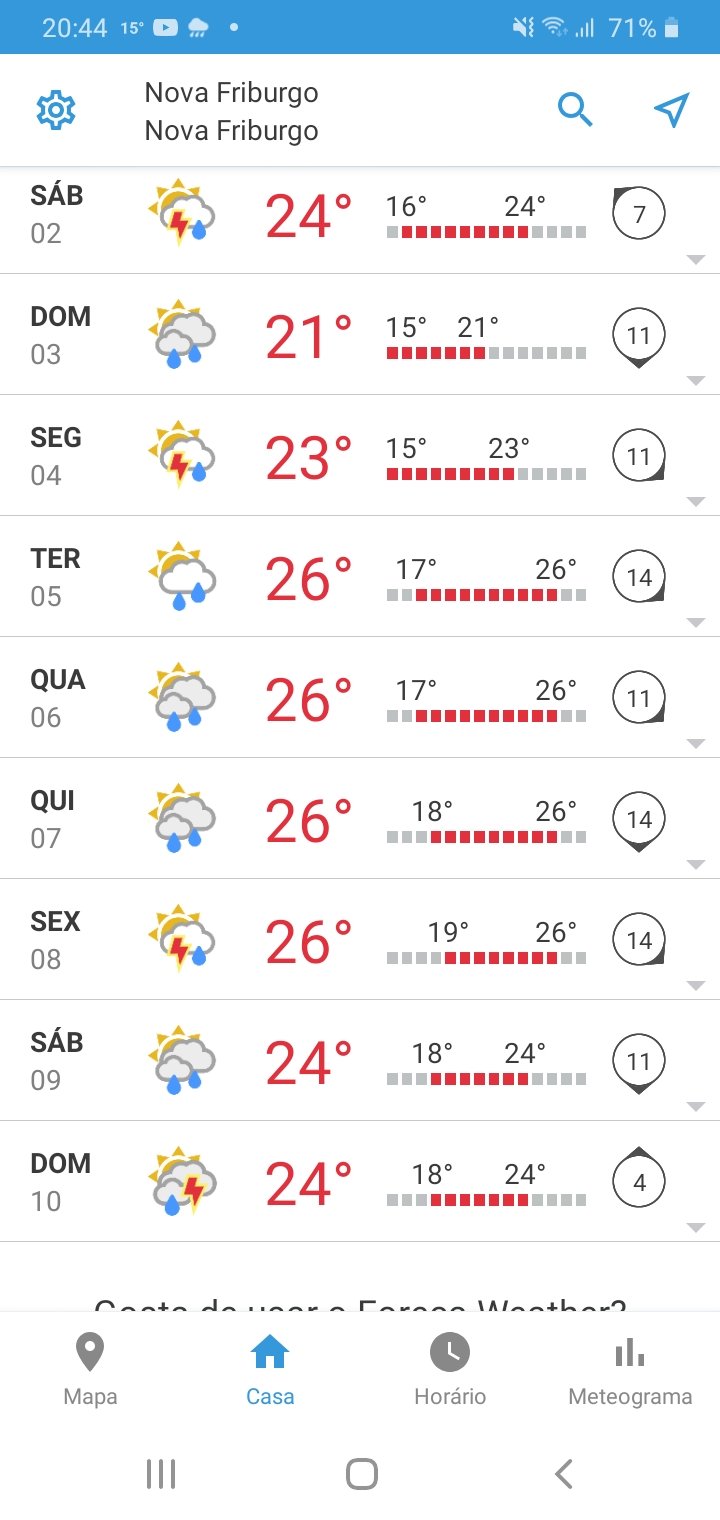The width and height of the screenshot is (720, 1520).
Task: Open the Meteograma tab
Action: click(630, 1370)
